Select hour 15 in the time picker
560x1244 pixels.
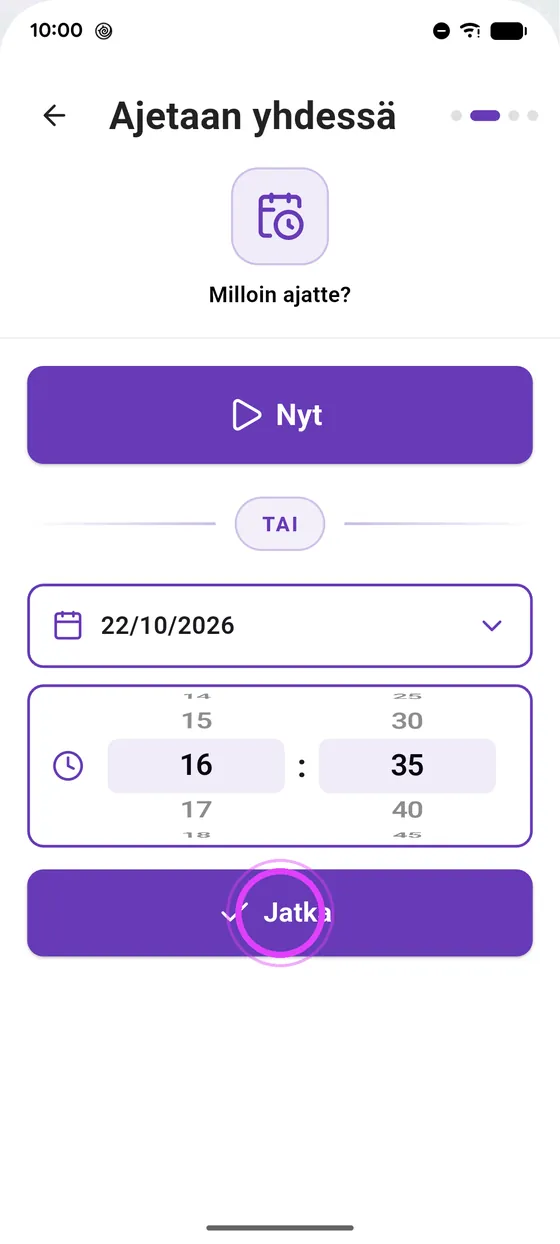click(x=196, y=720)
